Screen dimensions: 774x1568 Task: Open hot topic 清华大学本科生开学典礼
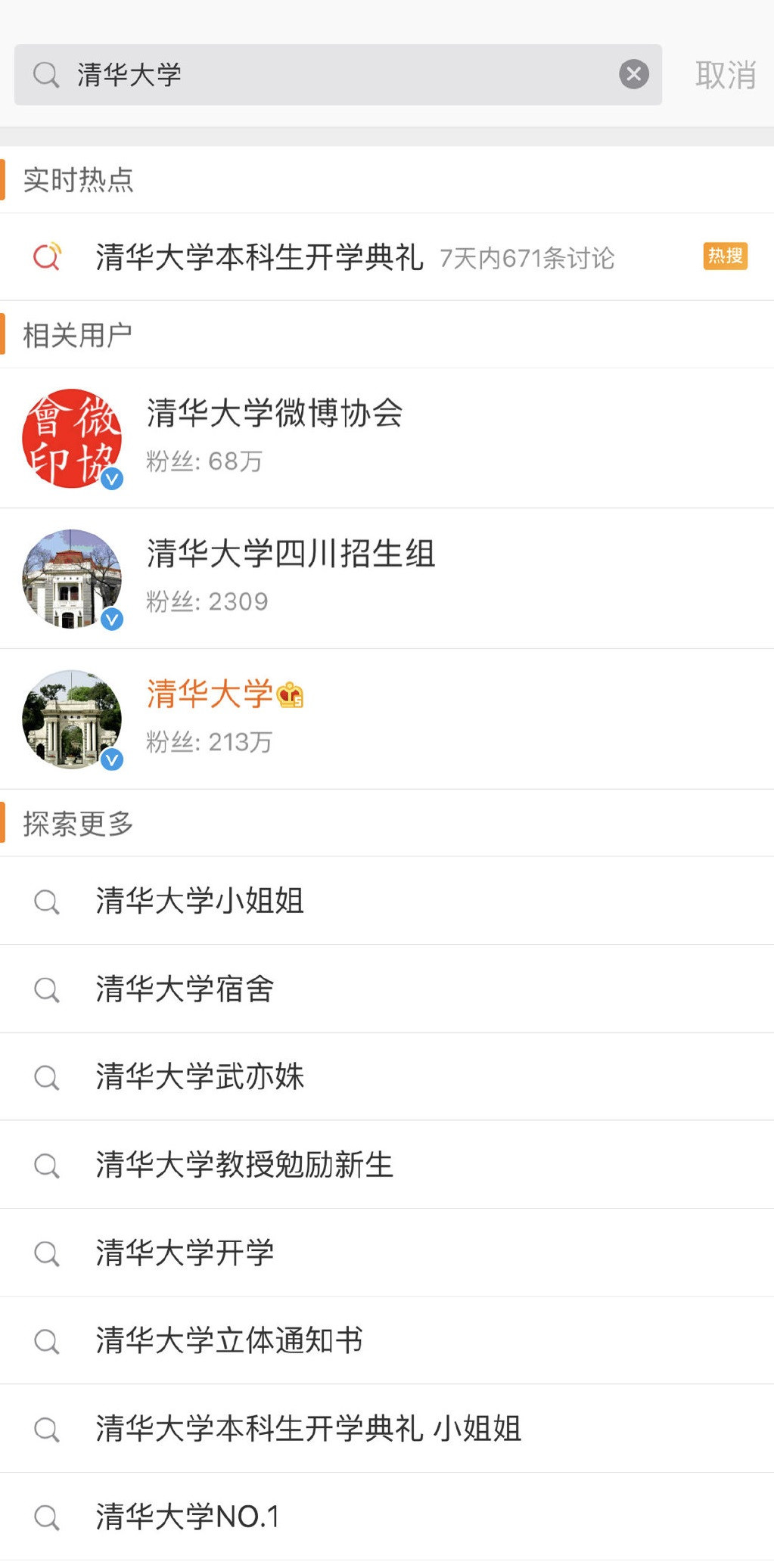[259, 257]
